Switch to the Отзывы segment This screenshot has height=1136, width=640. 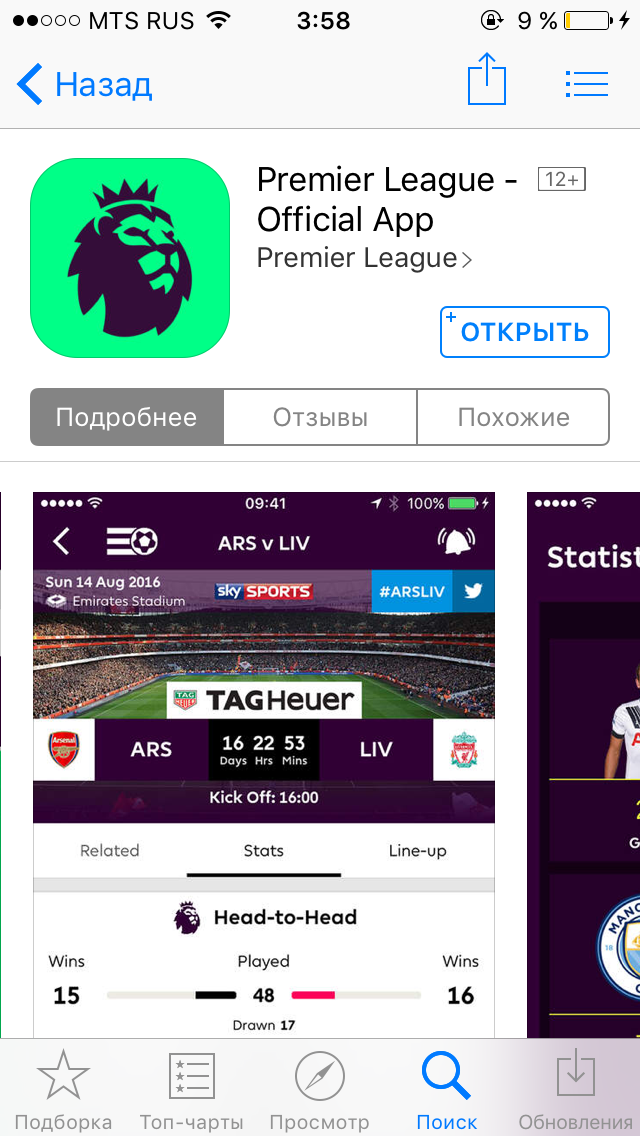pos(320,417)
